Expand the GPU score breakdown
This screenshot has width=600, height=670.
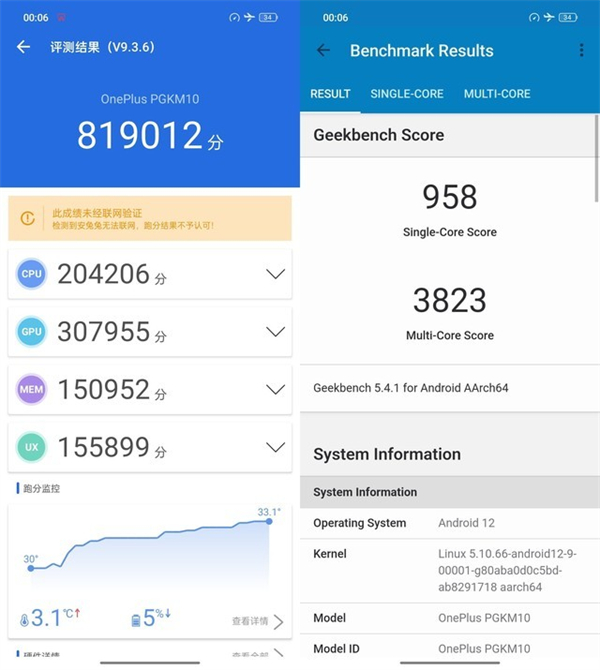274,332
